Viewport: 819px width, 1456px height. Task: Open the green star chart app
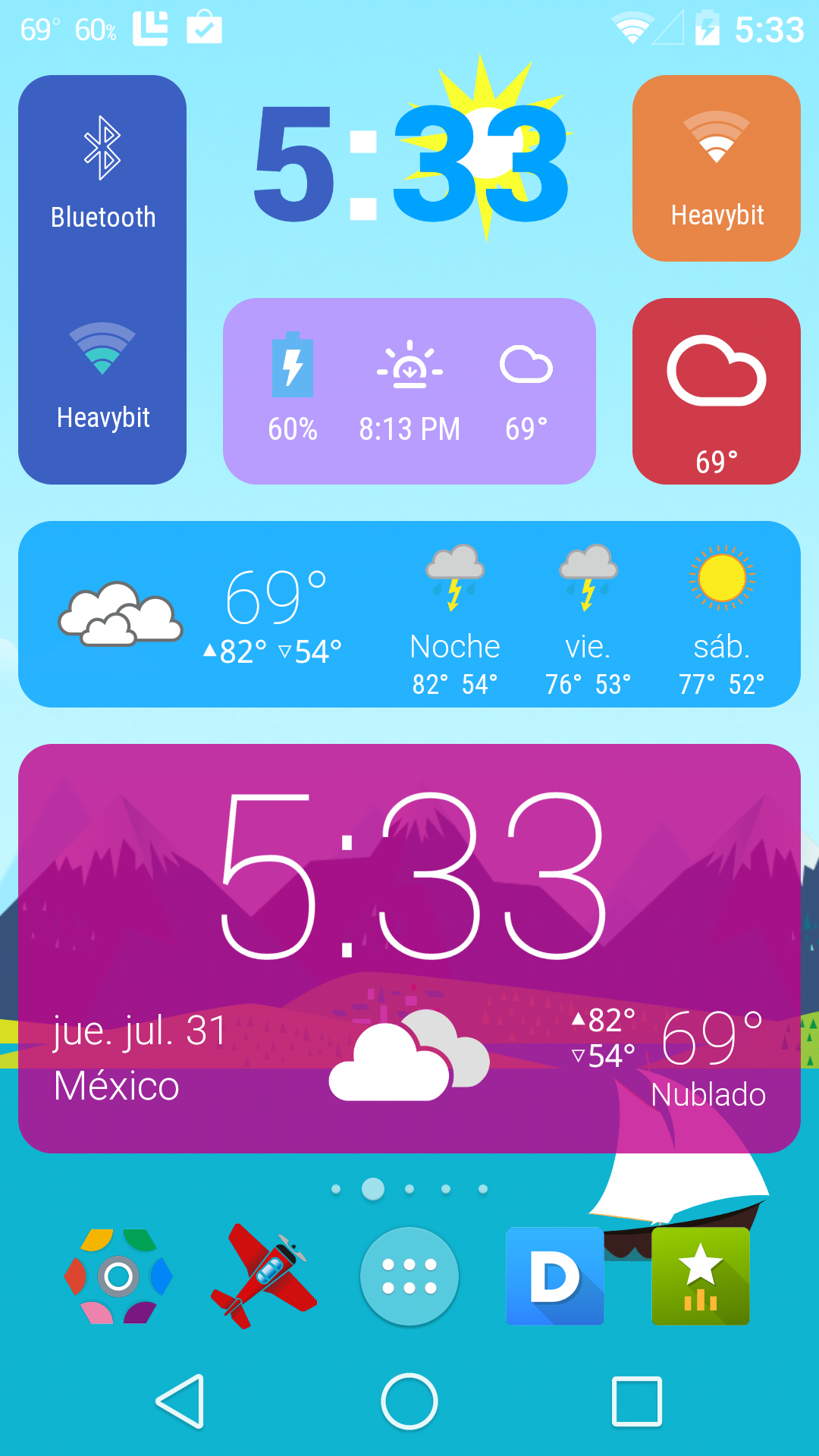point(701,1276)
